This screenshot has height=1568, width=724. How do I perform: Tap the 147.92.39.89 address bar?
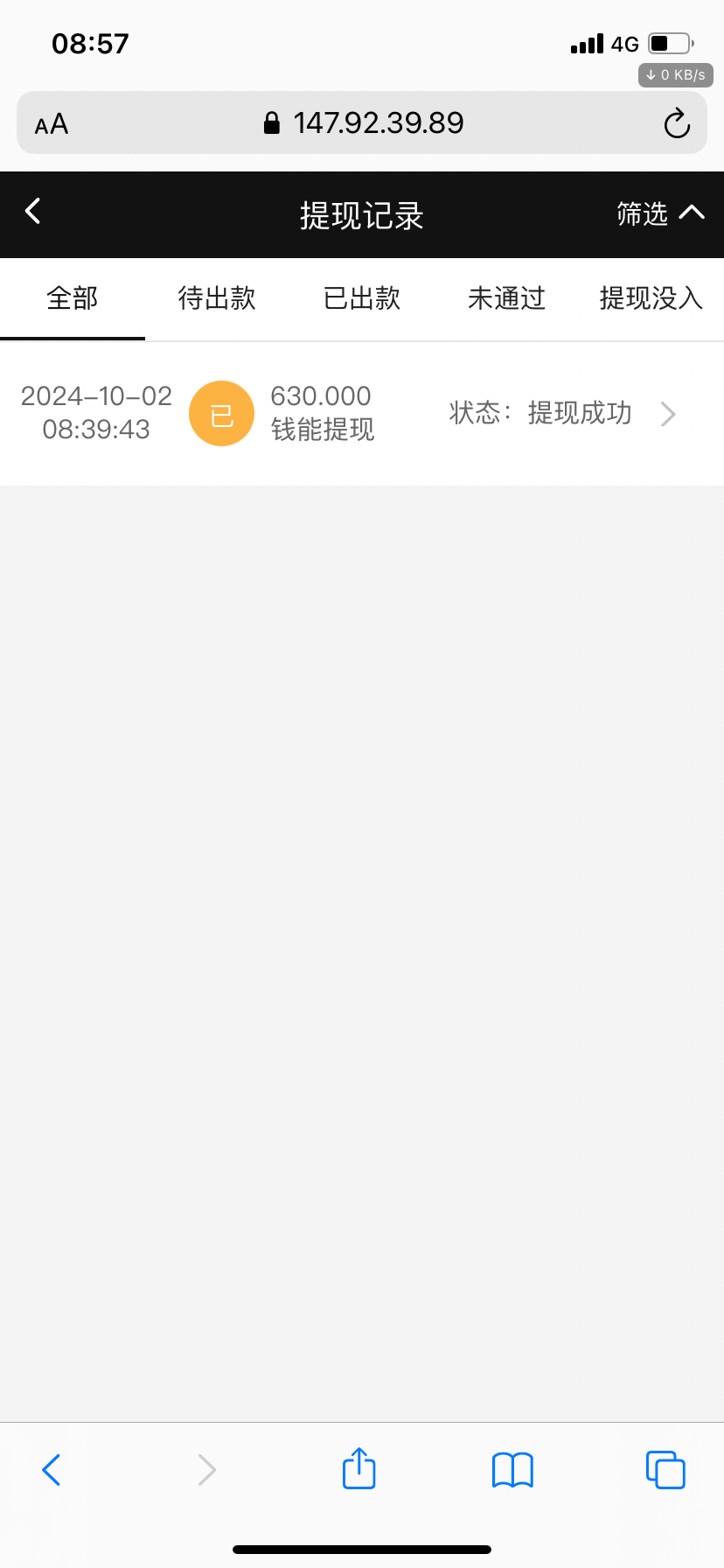(x=362, y=123)
